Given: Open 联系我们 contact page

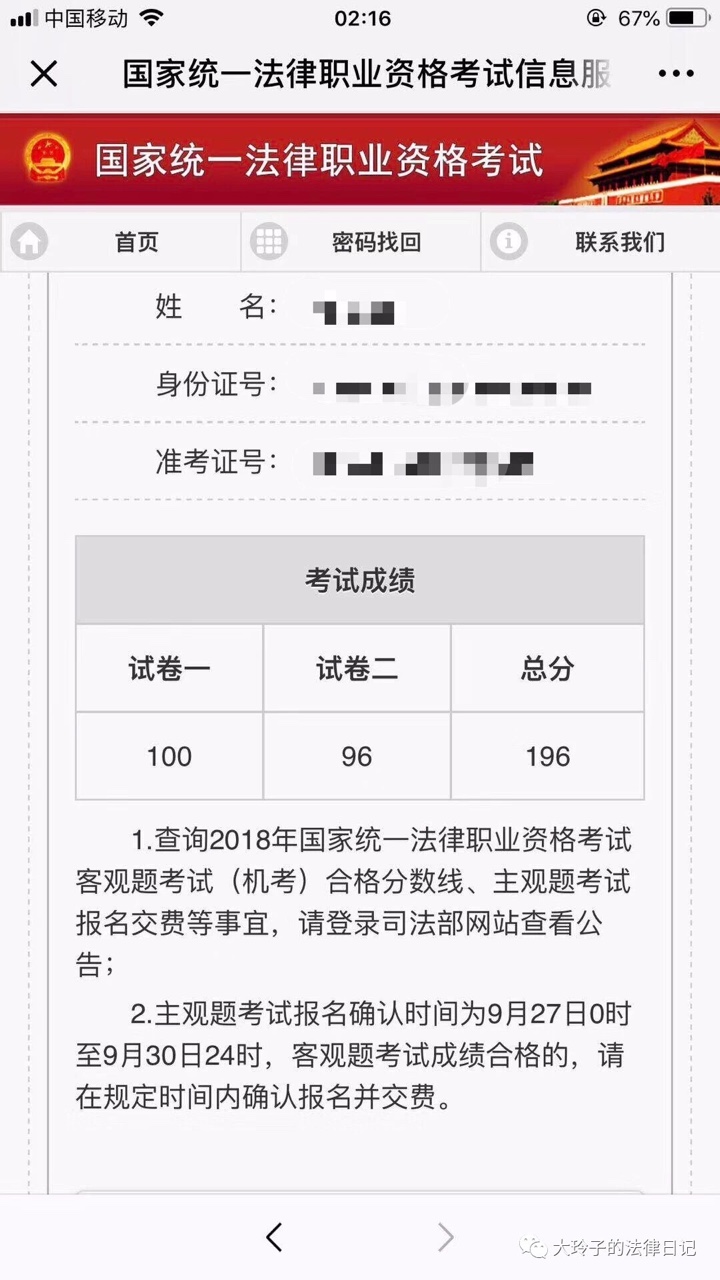Looking at the screenshot, I should (x=601, y=241).
